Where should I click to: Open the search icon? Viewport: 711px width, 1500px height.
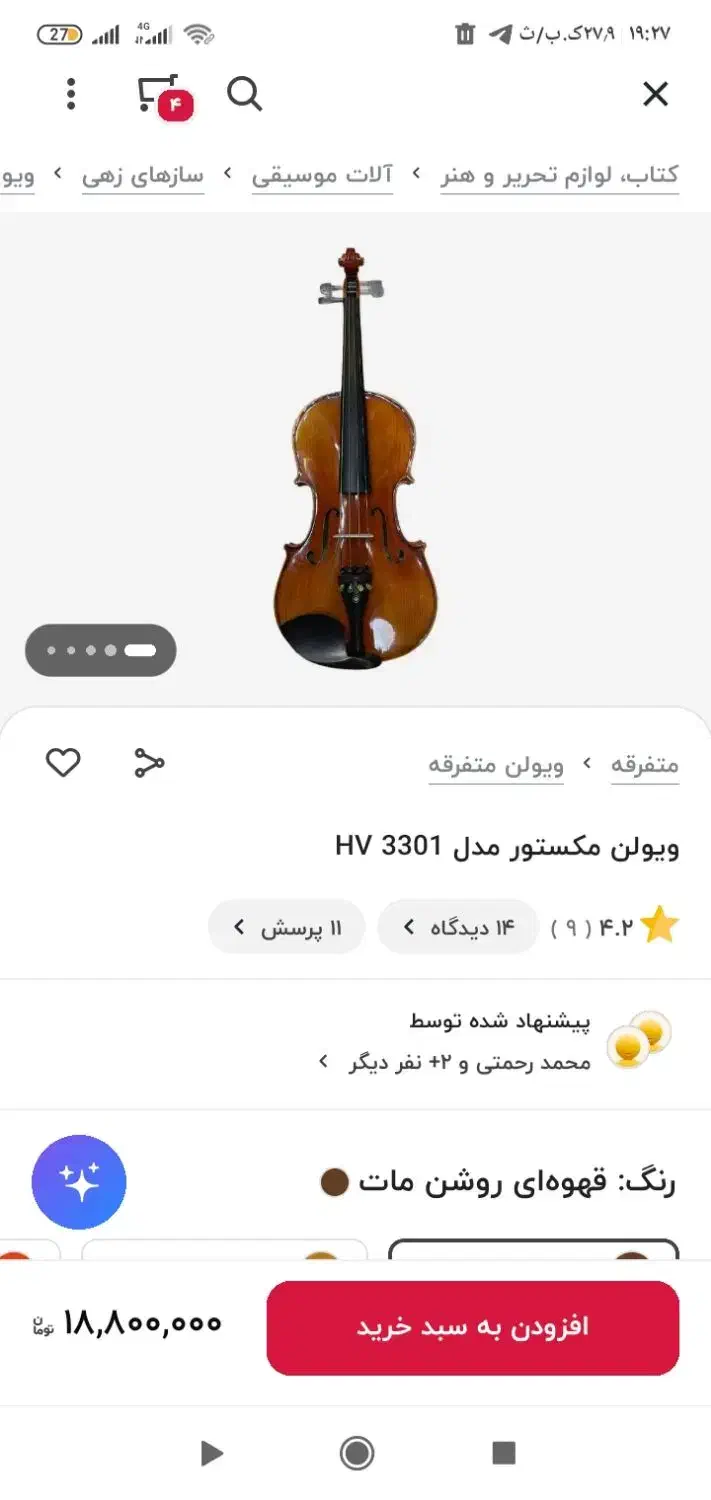[244, 95]
